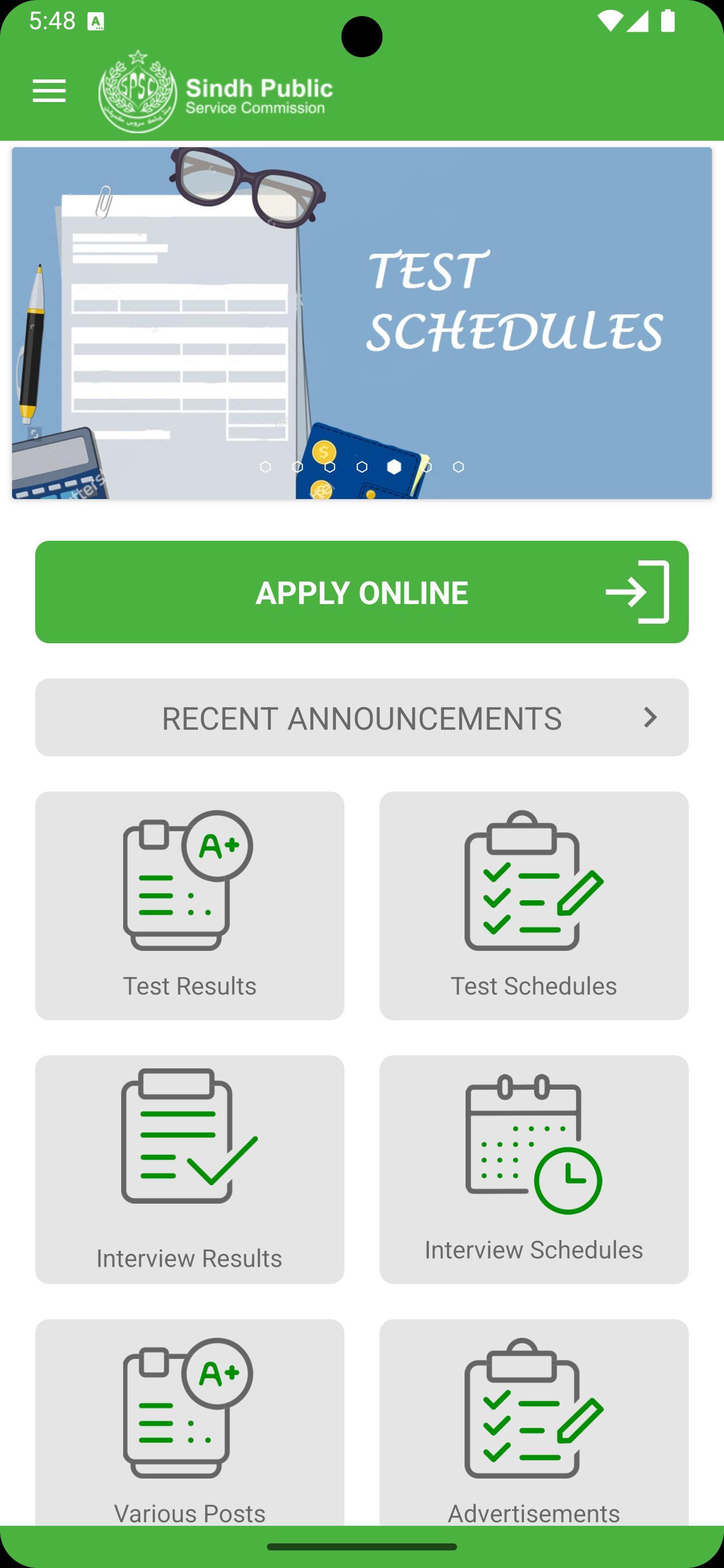Screen dimensions: 724x1568
Task: Open the hamburger drawer menu
Action: [x=49, y=90]
